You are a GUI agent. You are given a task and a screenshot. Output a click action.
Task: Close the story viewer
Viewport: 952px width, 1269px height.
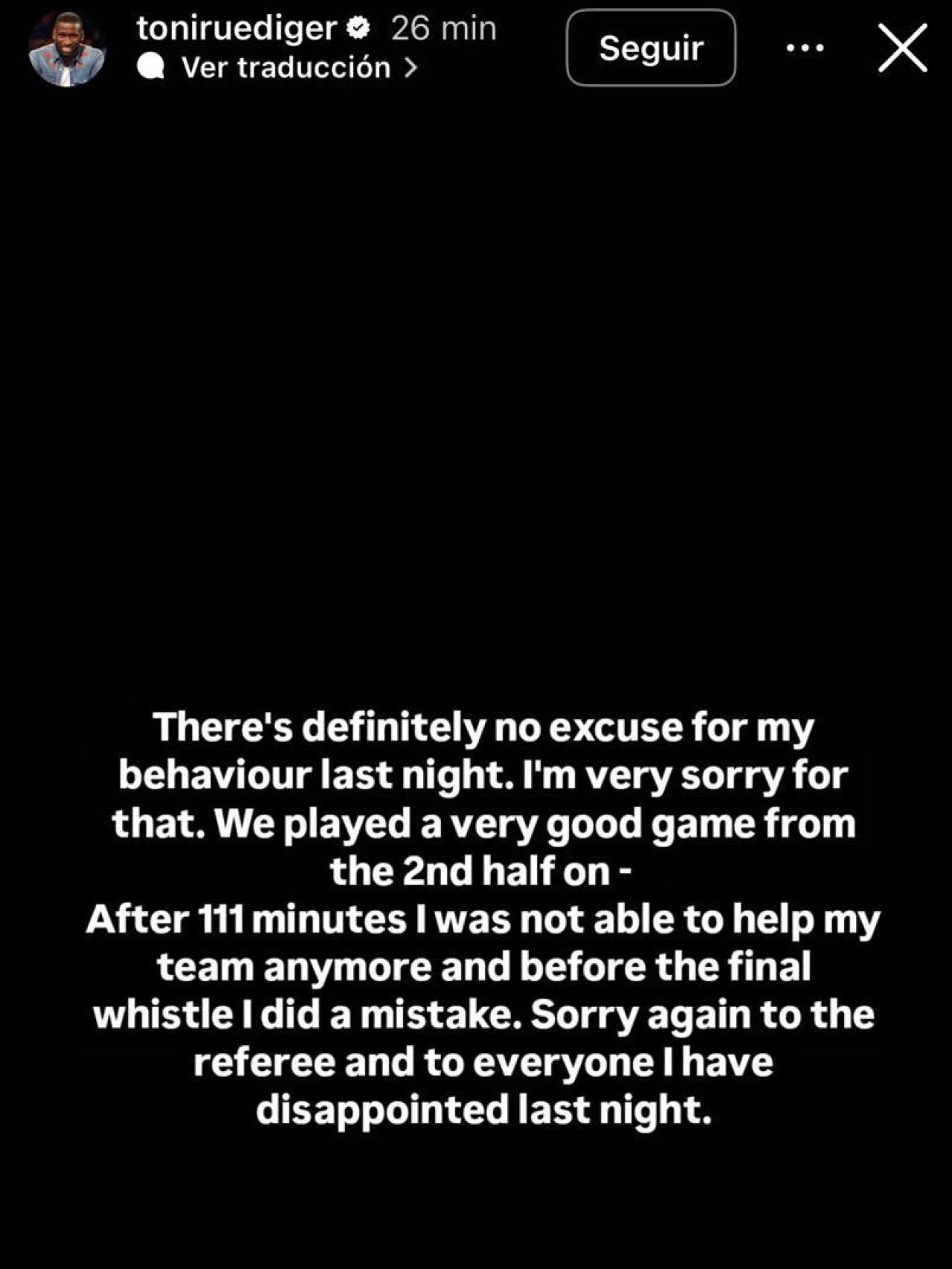tap(902, 48)
